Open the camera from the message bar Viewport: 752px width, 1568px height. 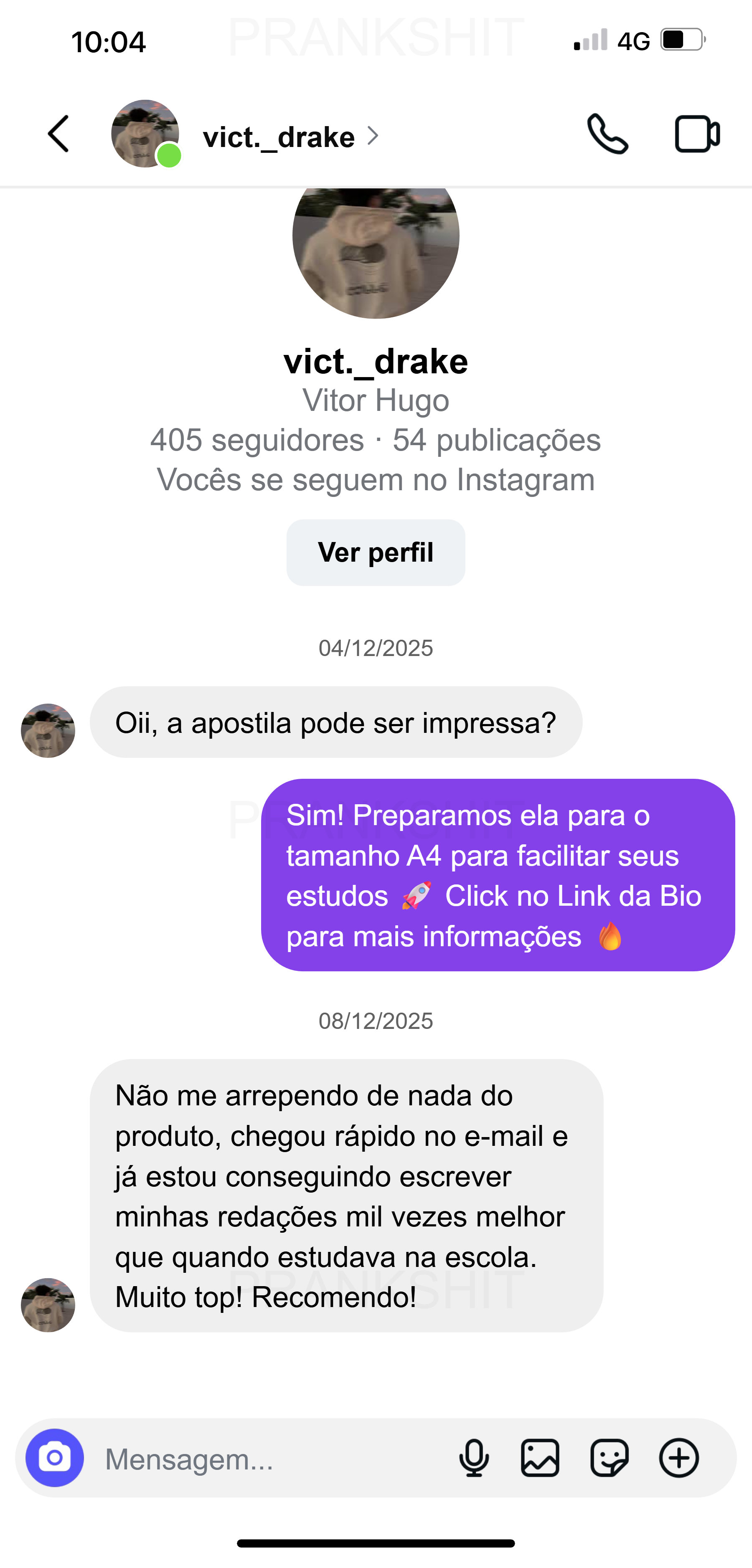pyautogui.click(x=55, y=1458)
